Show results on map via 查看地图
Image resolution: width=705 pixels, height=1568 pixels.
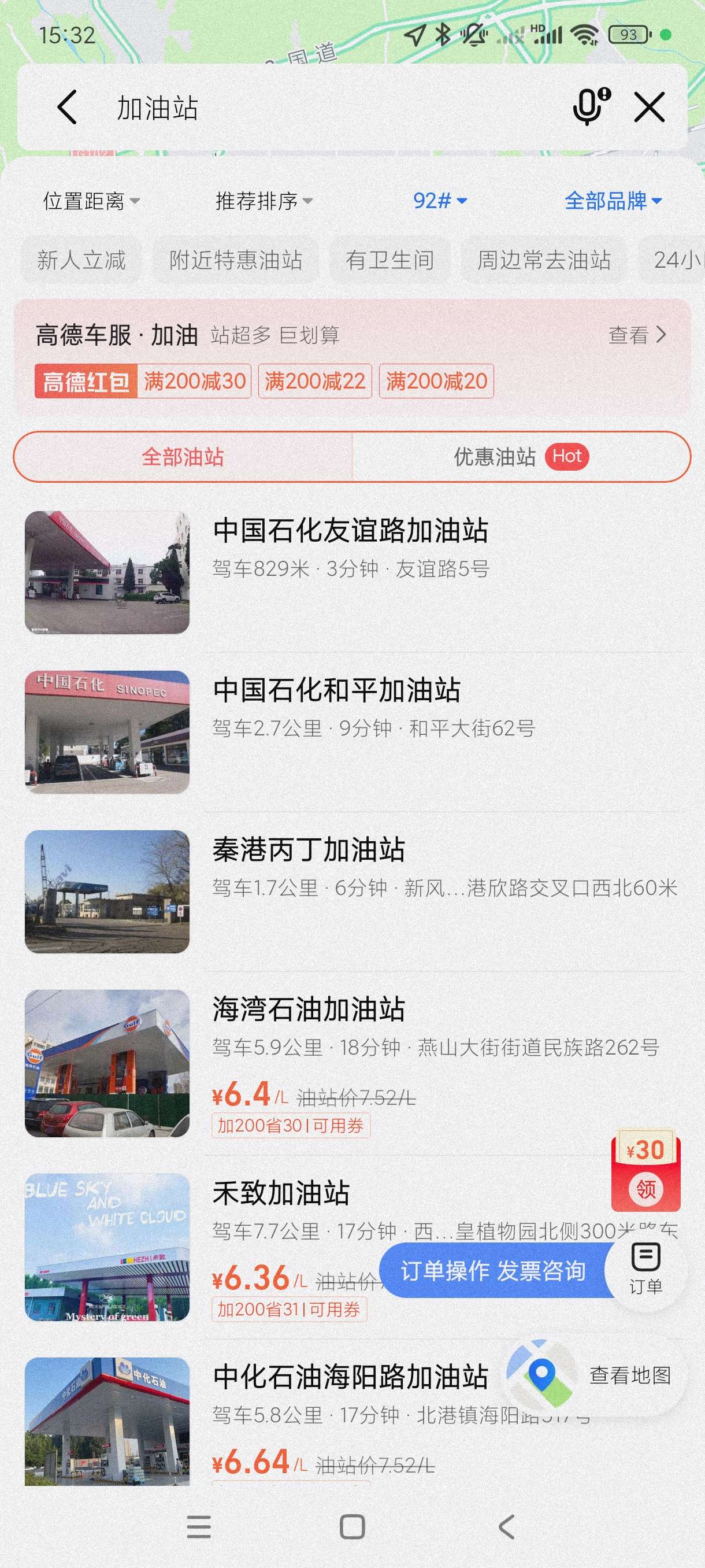click(x=628, y=1375)
